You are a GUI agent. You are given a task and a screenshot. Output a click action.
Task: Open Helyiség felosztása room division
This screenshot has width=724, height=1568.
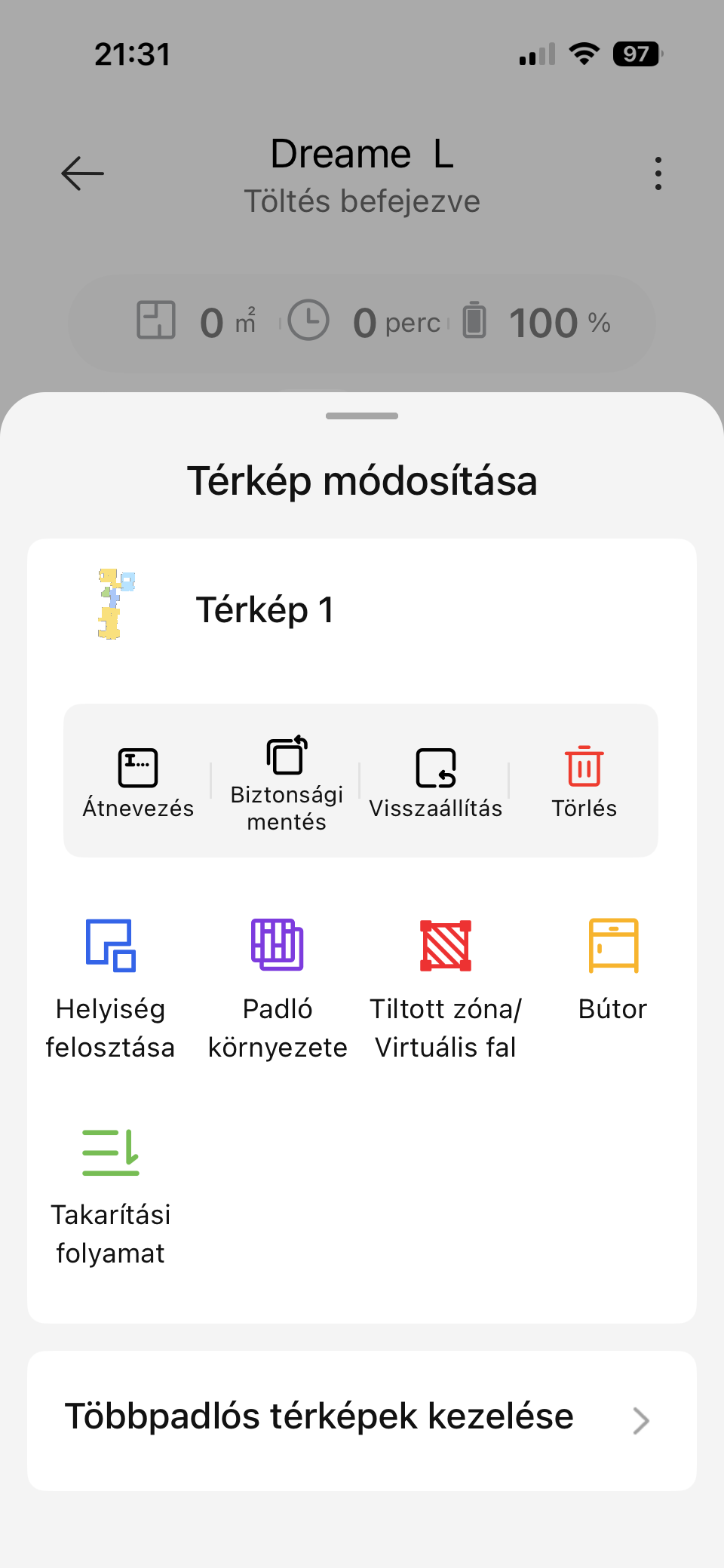click(111, 988)
